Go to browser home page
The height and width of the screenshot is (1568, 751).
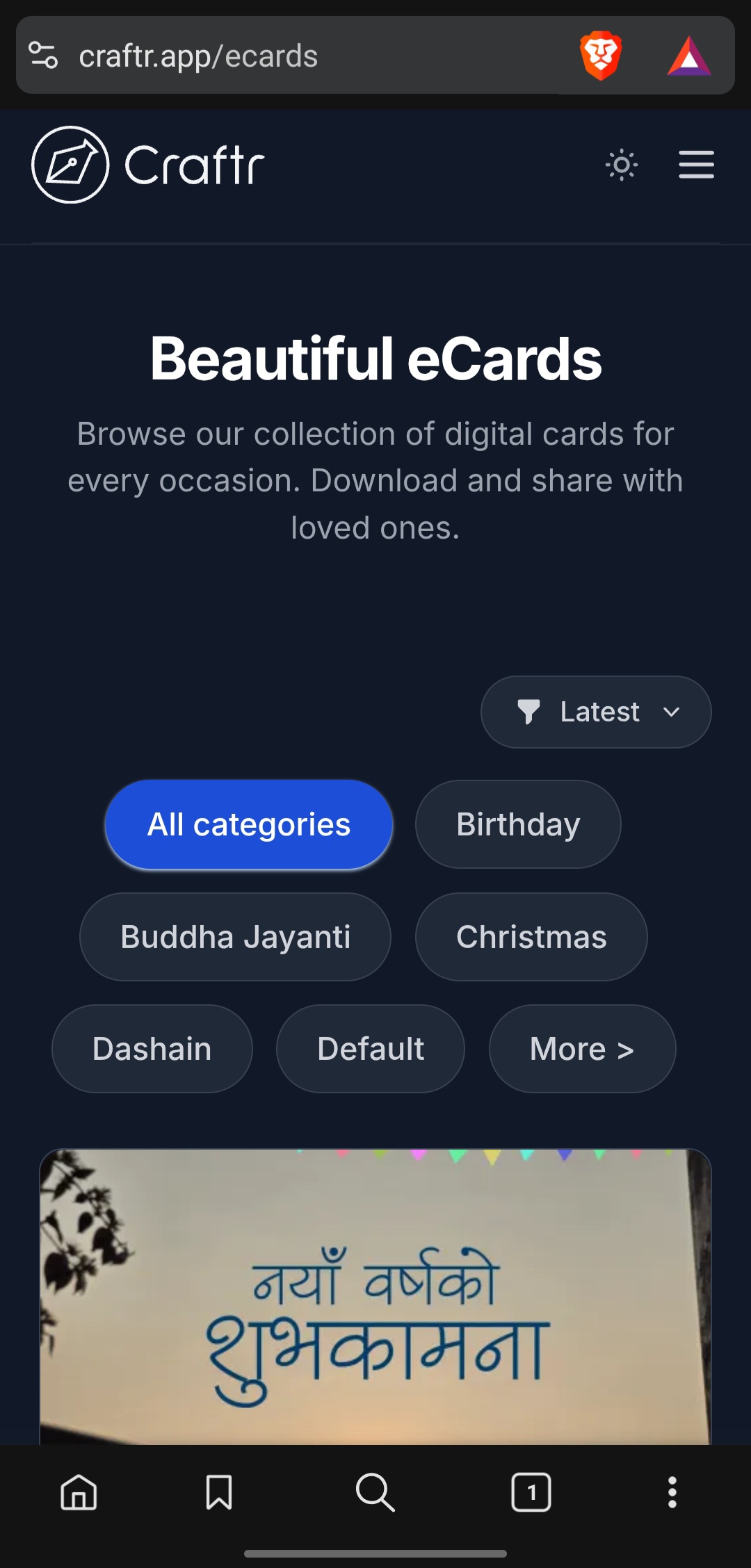(x=79, y=1492)
